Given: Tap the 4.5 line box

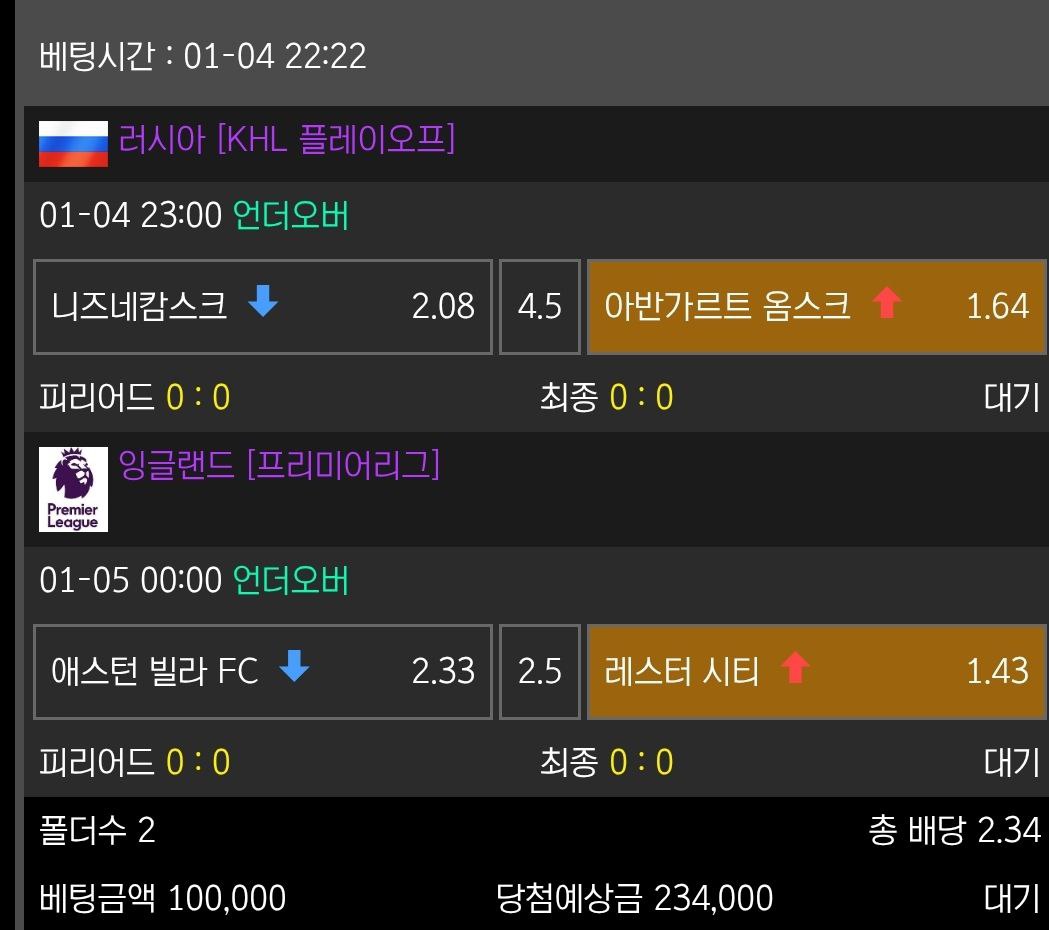Looking at the screenshot, I should [x=539, y=307].
